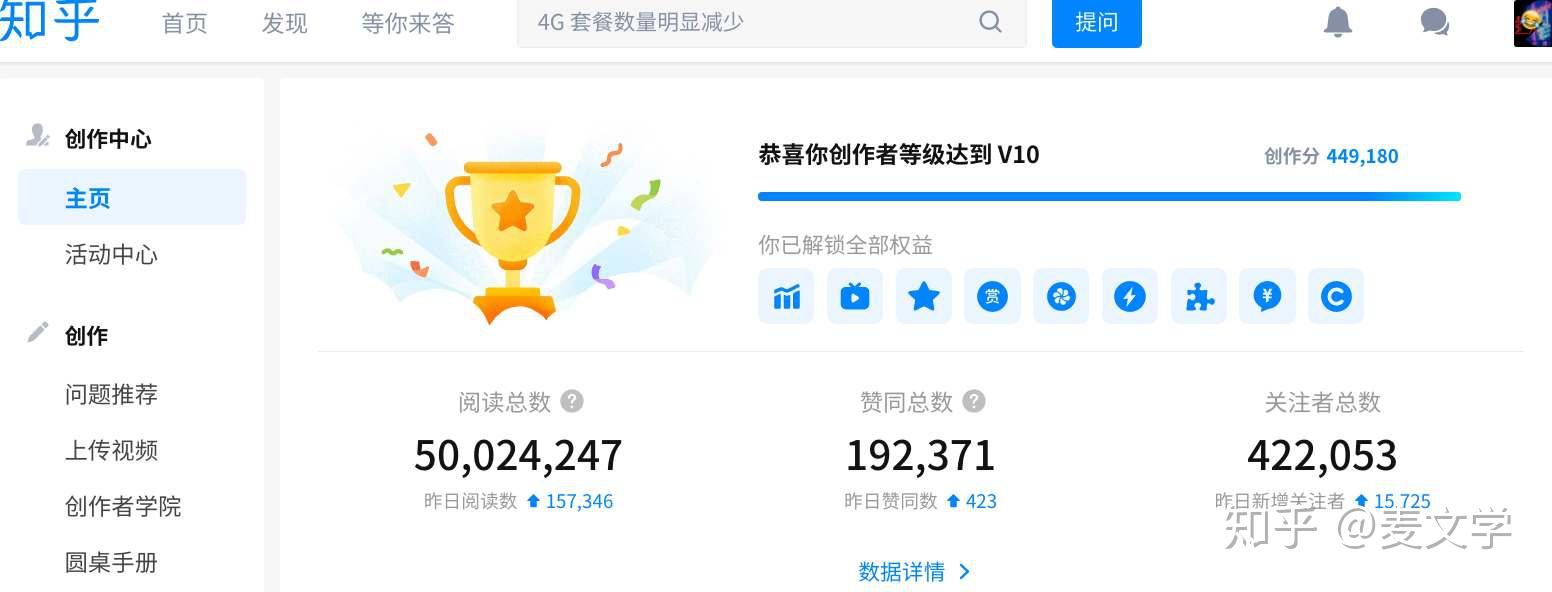Tap the blue 提问 button

pyautogui.click(x=1097, y=22)
